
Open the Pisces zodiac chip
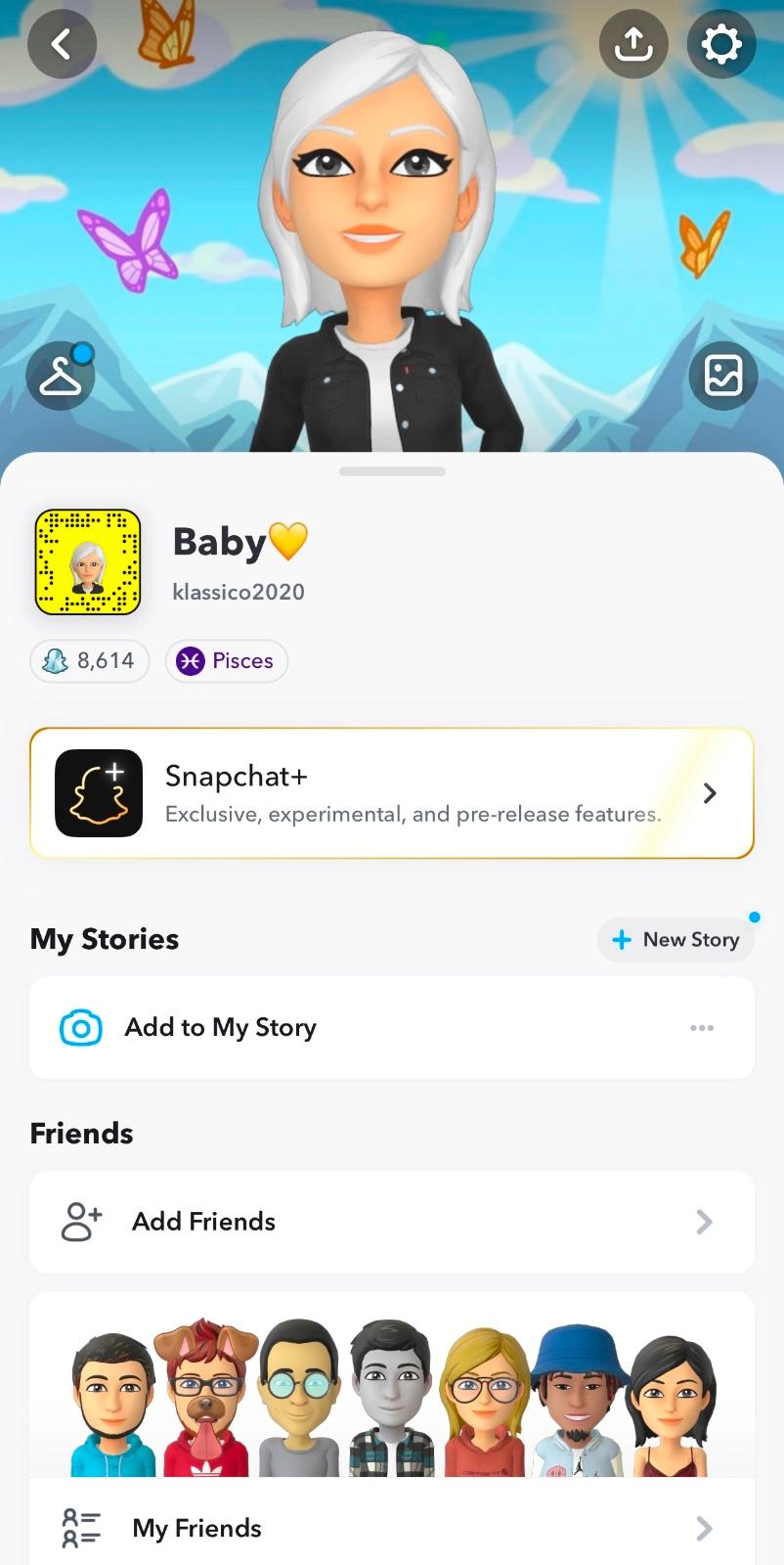pos(227,661)
